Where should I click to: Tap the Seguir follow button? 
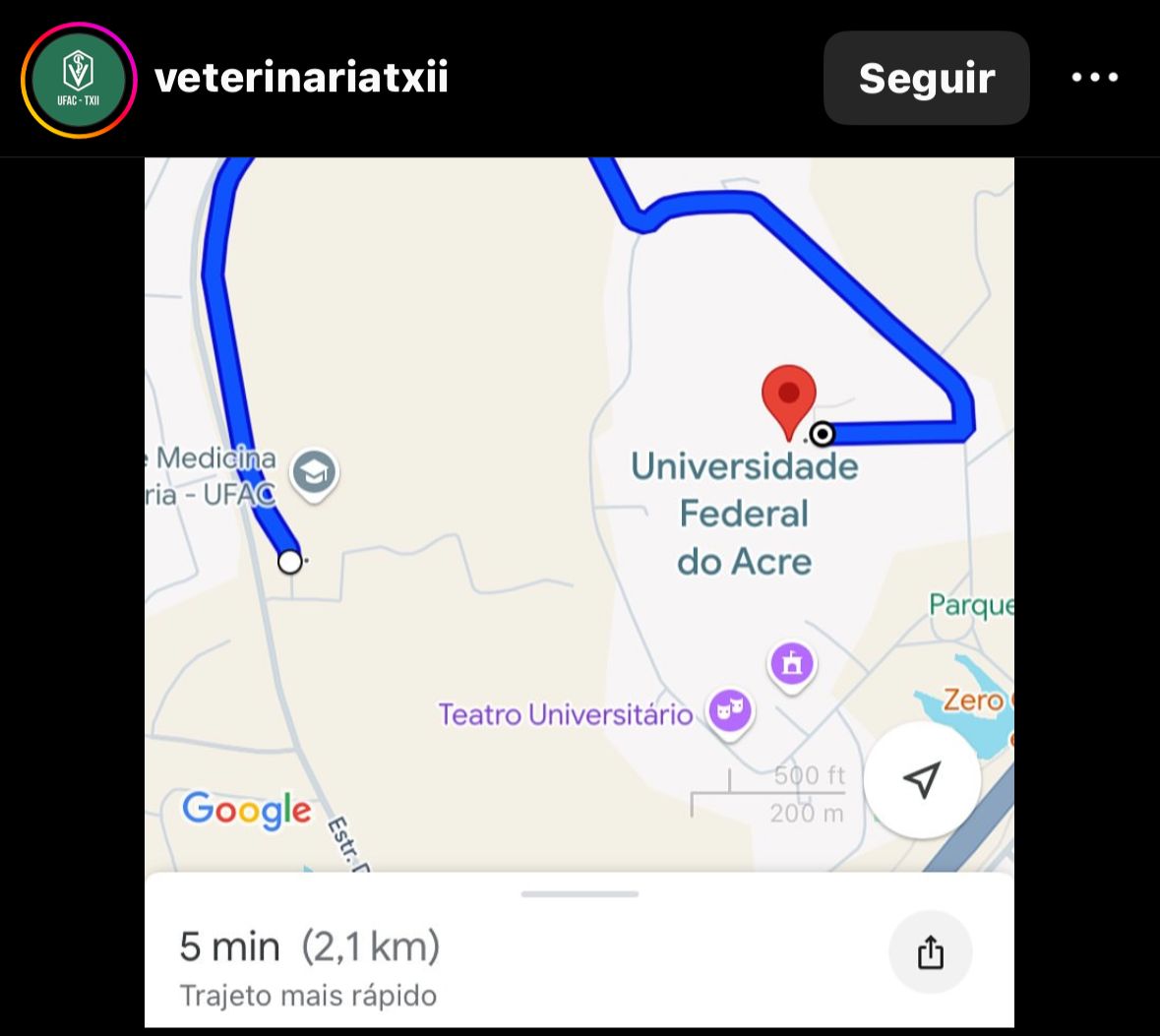coord(926,78)
